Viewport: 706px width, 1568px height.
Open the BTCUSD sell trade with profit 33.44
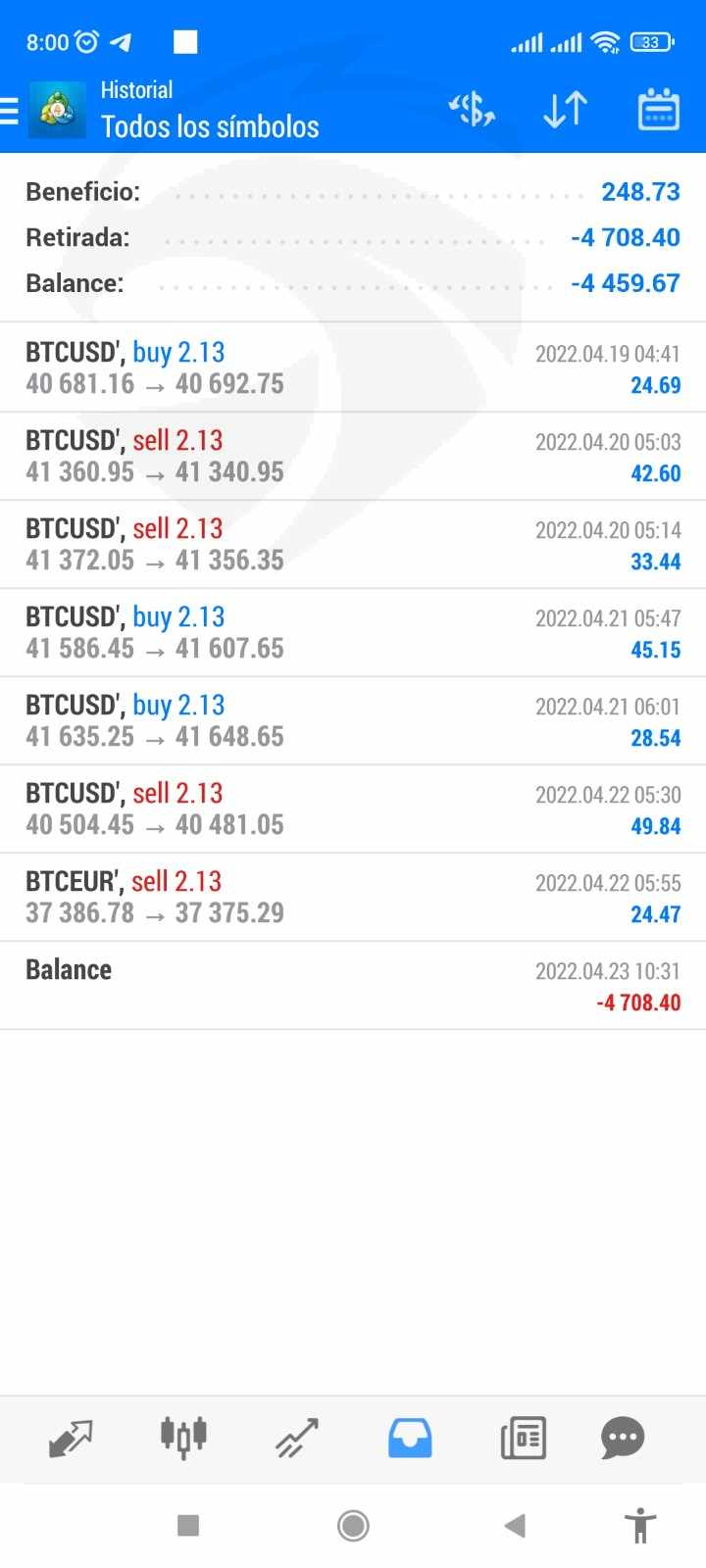tap(353, 544)
